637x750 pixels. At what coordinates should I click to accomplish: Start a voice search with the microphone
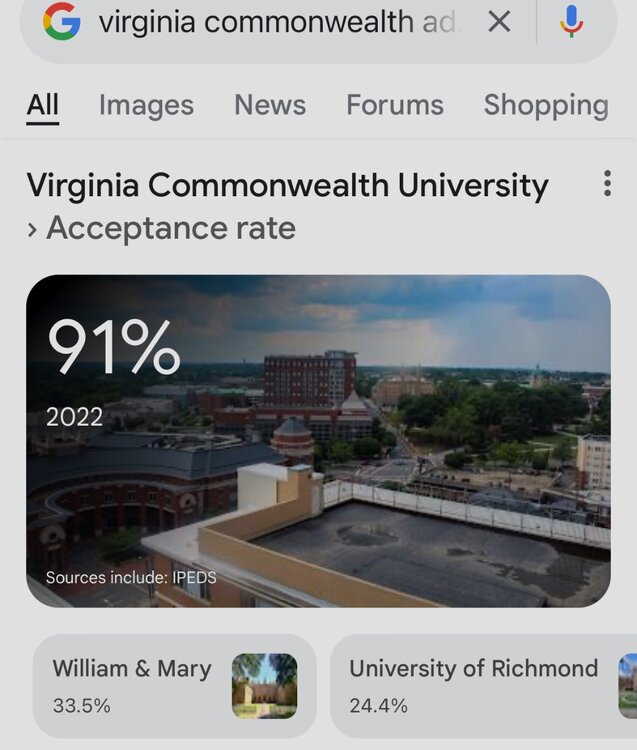pyautogui.click(x=571, y=22)
